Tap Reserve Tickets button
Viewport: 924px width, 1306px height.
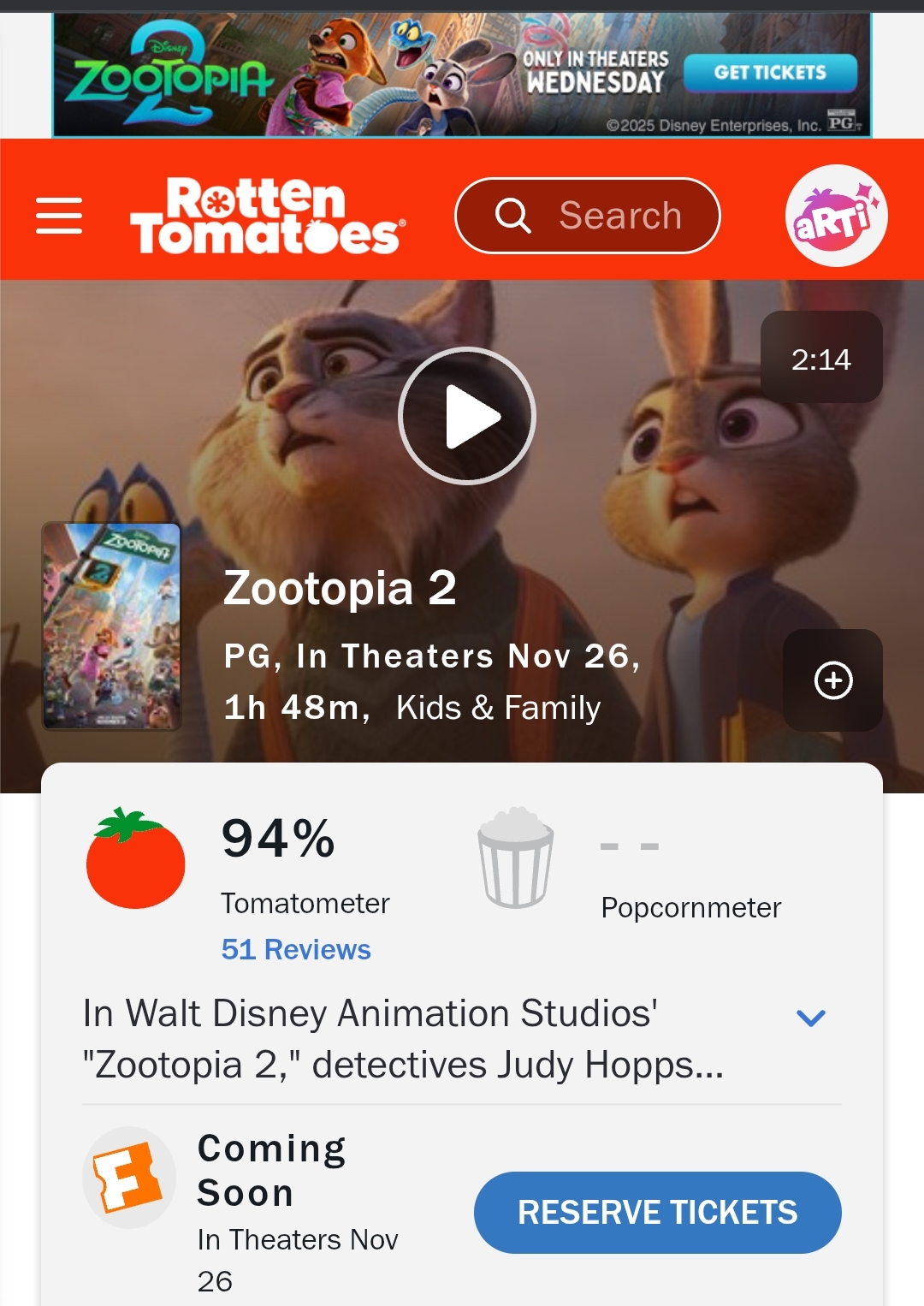click(657, 1212)
